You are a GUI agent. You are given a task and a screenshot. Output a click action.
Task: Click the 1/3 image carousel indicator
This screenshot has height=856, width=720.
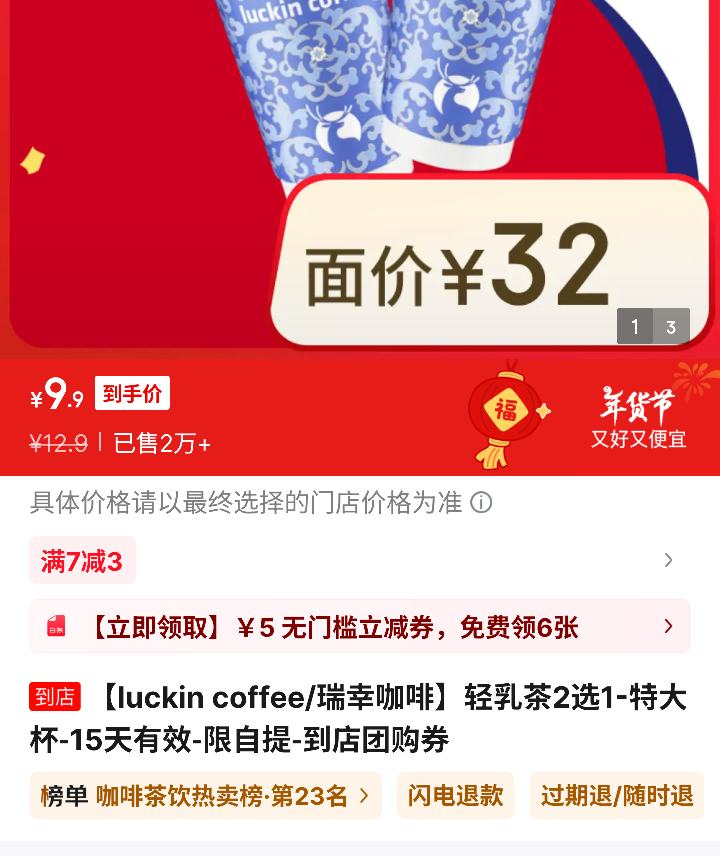pos(651,327)
